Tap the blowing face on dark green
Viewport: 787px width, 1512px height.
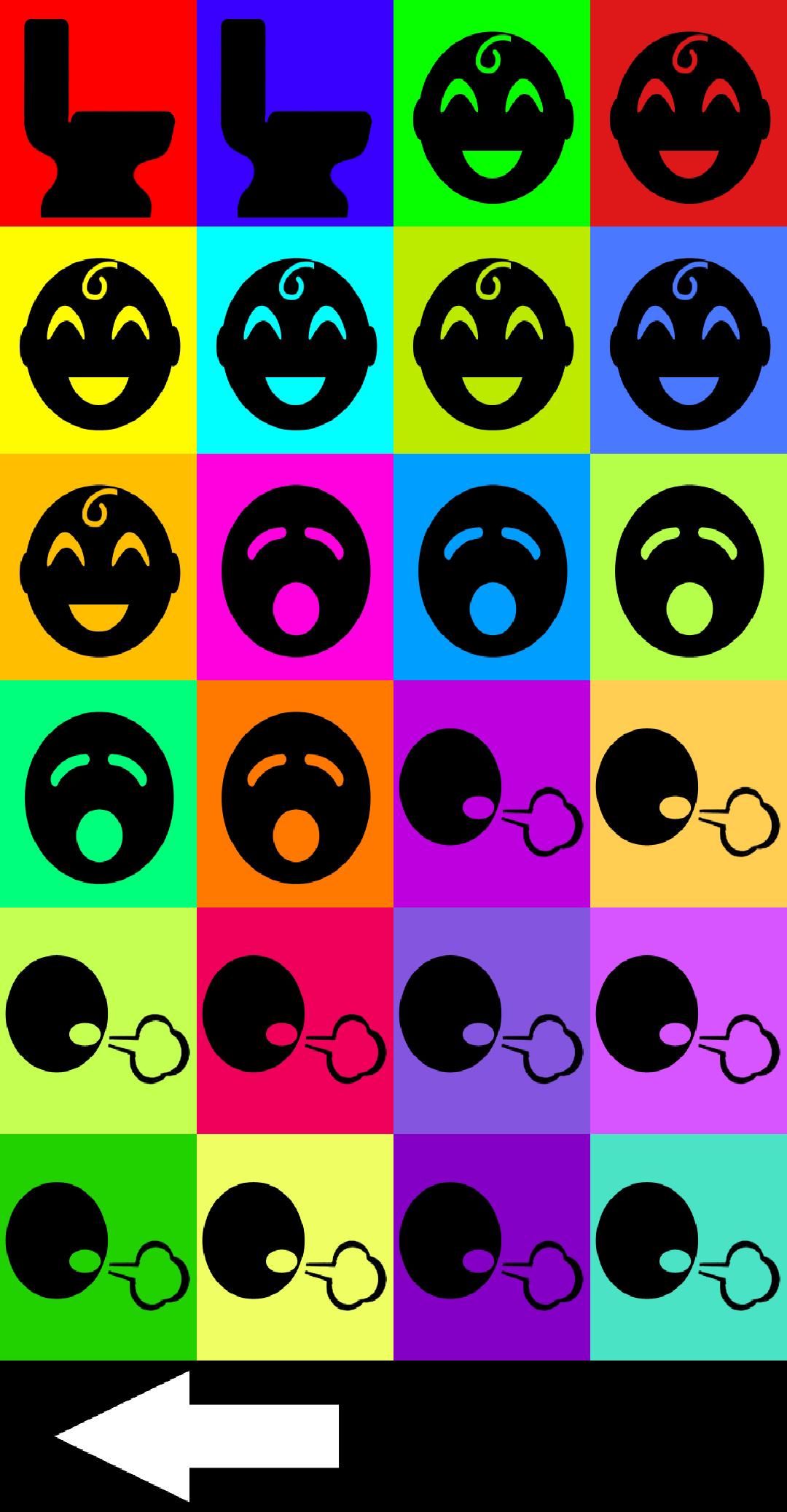[x=98, y=1247]
